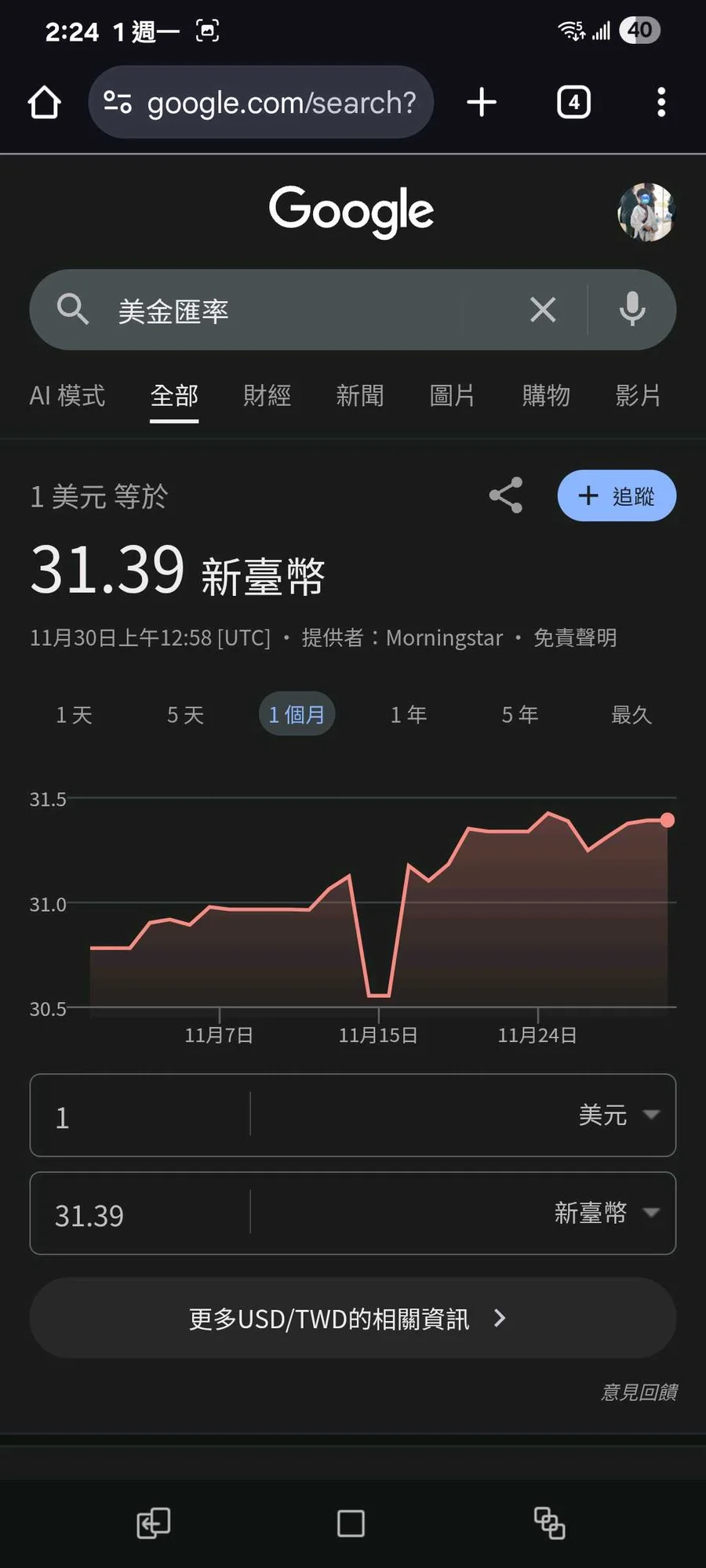Switch to the 新聞 tab

pos(360,396)
